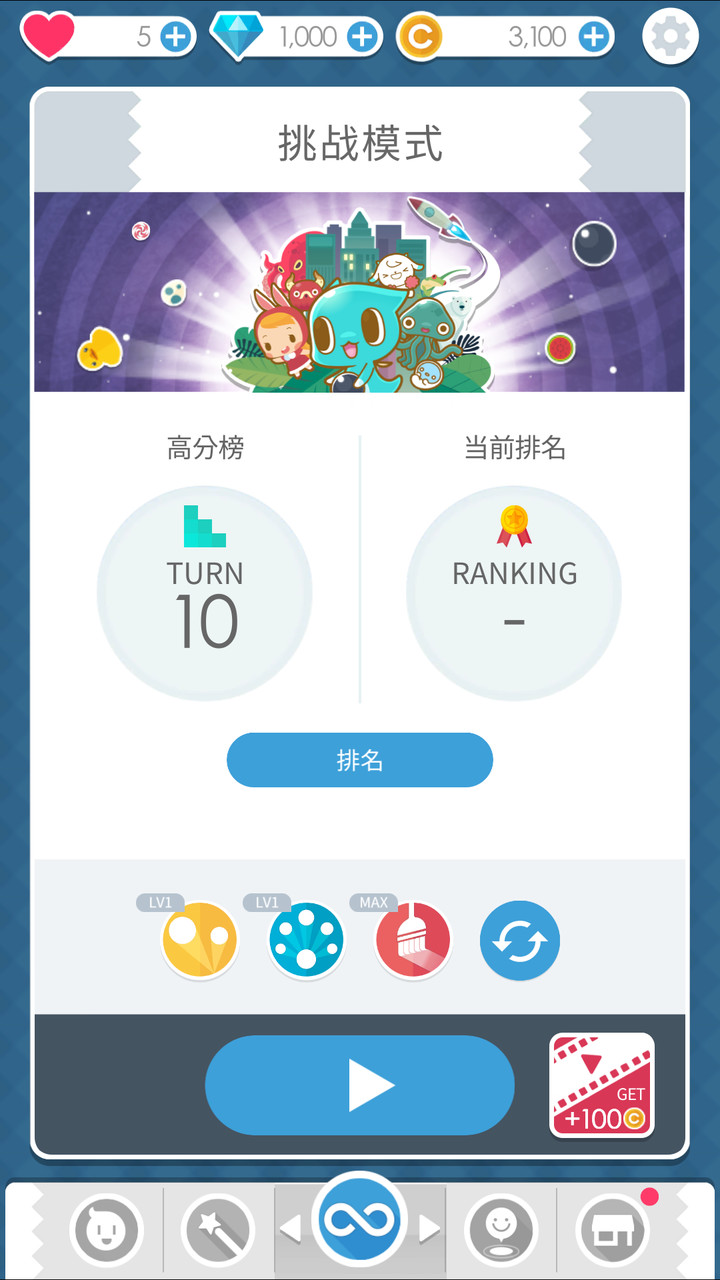This screenshot has width=720, height=1280.
Task: Switch to the shop tab with red dot
Action: (x=613, y=1228)
